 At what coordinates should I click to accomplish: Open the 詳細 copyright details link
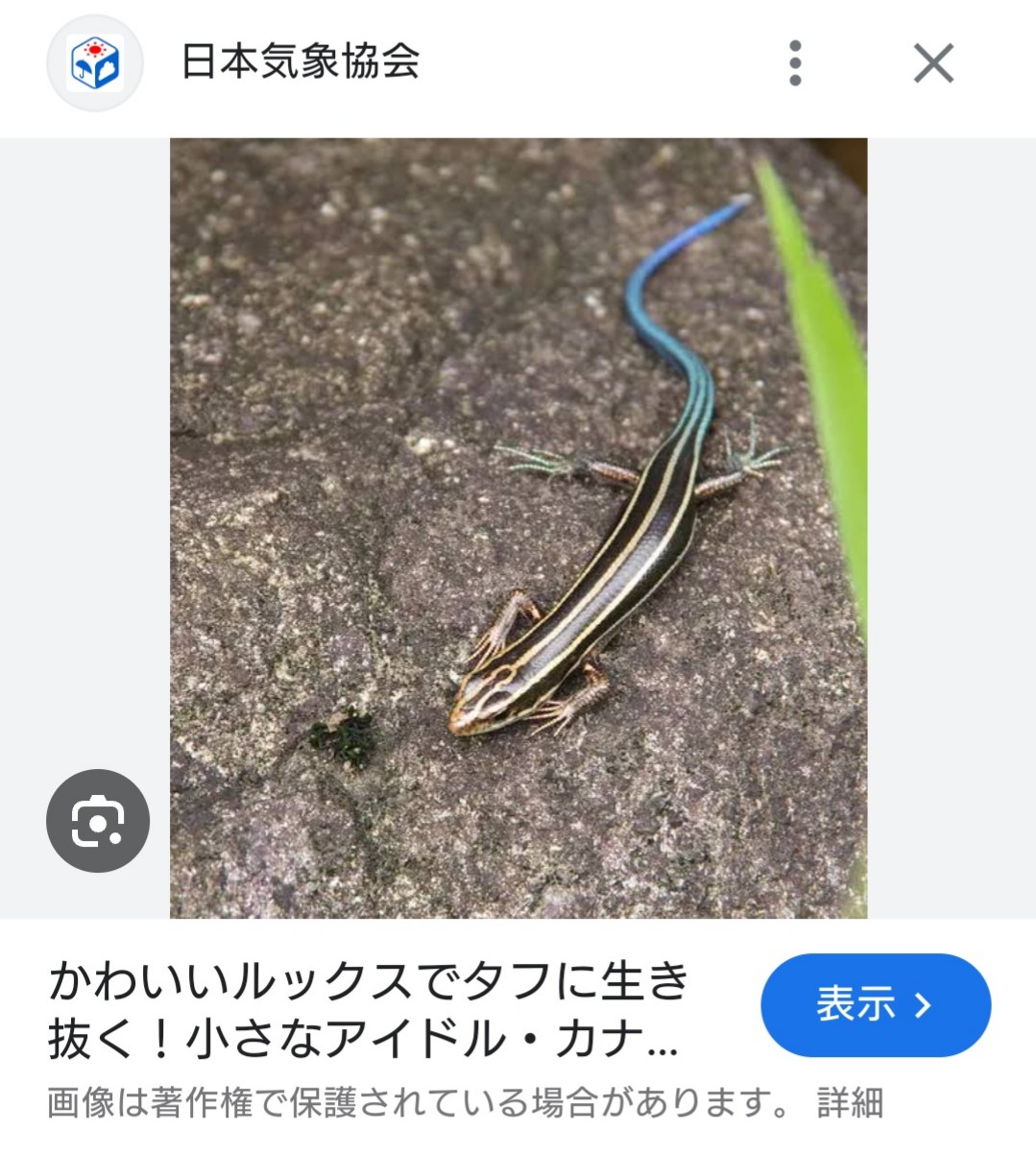(x=851, y=1103)
